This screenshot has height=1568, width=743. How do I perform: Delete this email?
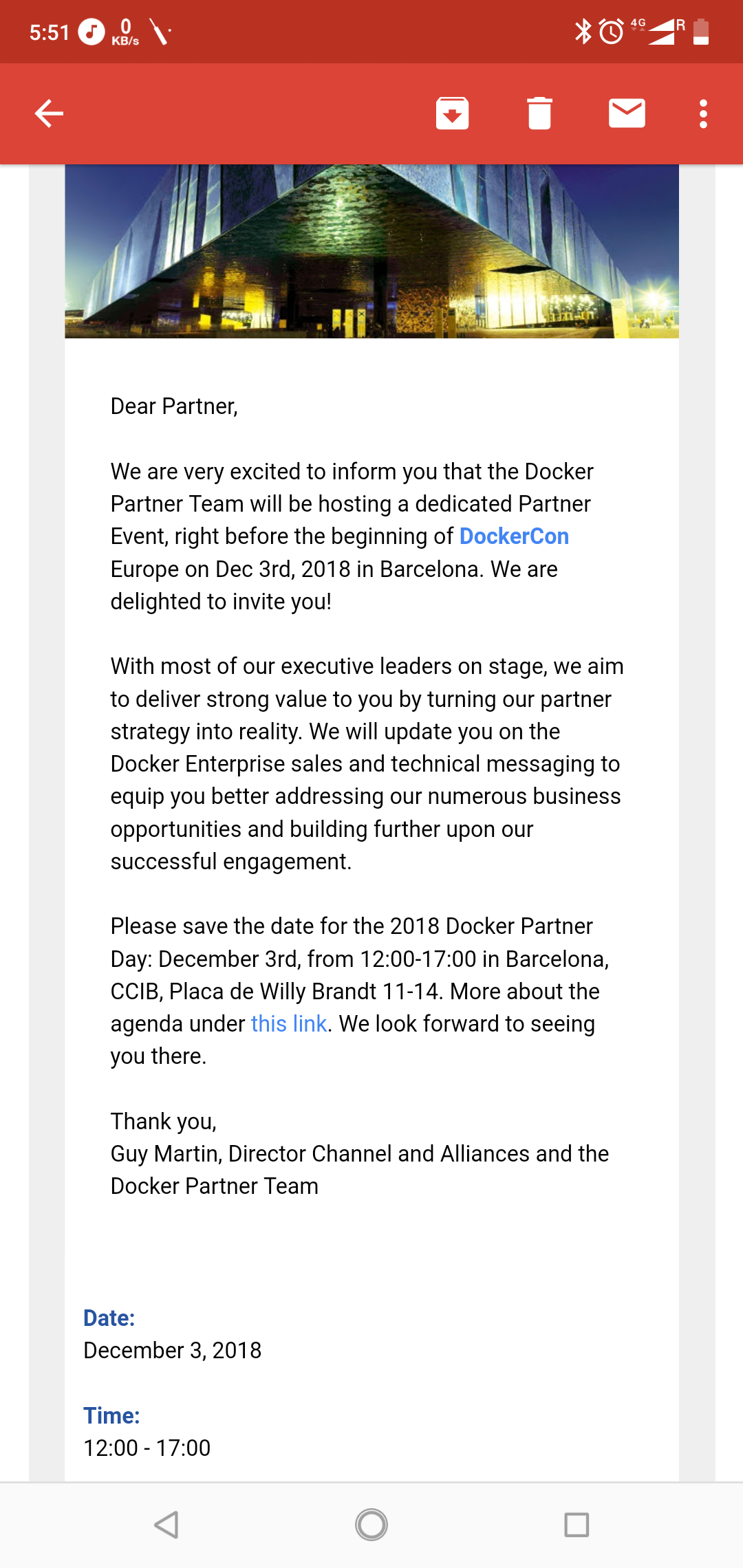click(539, 113)
